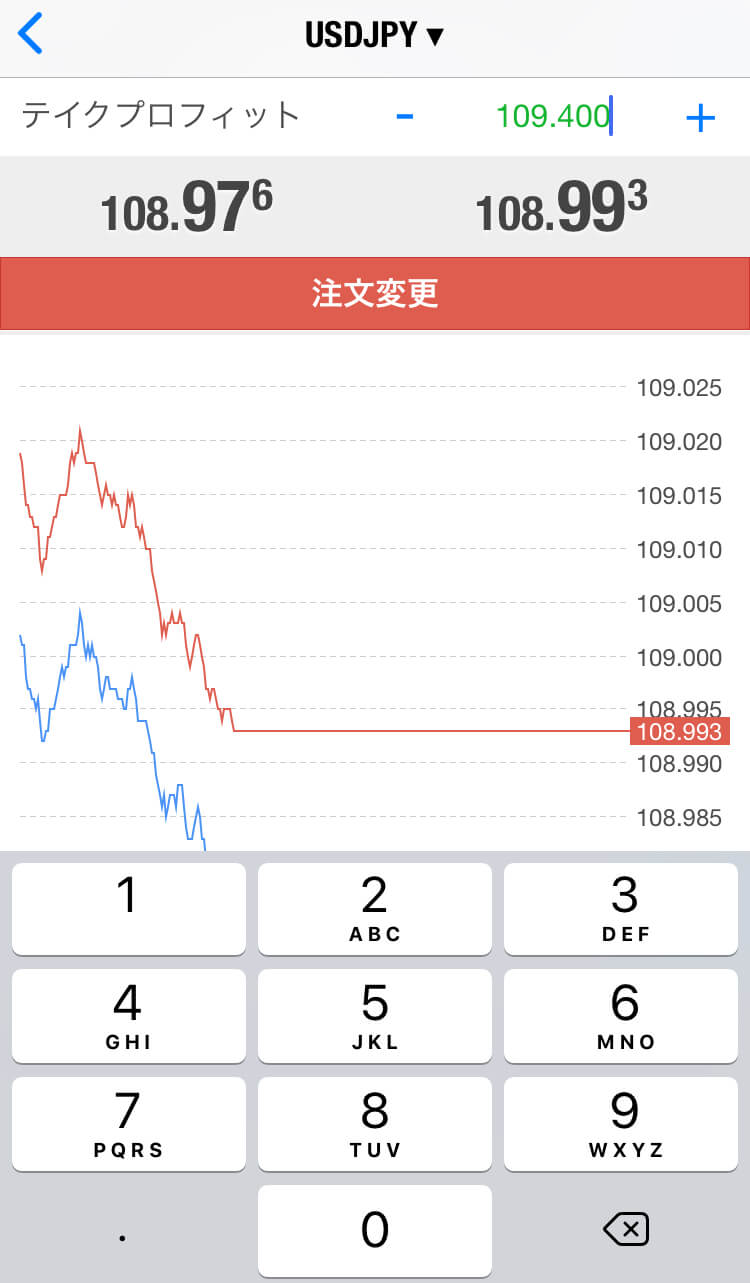Confirm with the red 注文変更 button
Screen dimensions: 750x1283
(375, 294)
